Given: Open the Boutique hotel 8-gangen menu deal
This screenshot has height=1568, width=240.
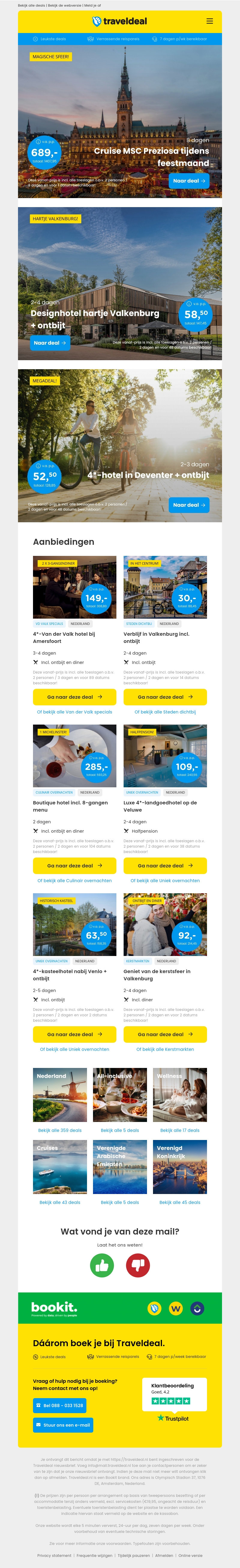Looking at the screenshot, I should pyautogui.click(x=74, y=866).
